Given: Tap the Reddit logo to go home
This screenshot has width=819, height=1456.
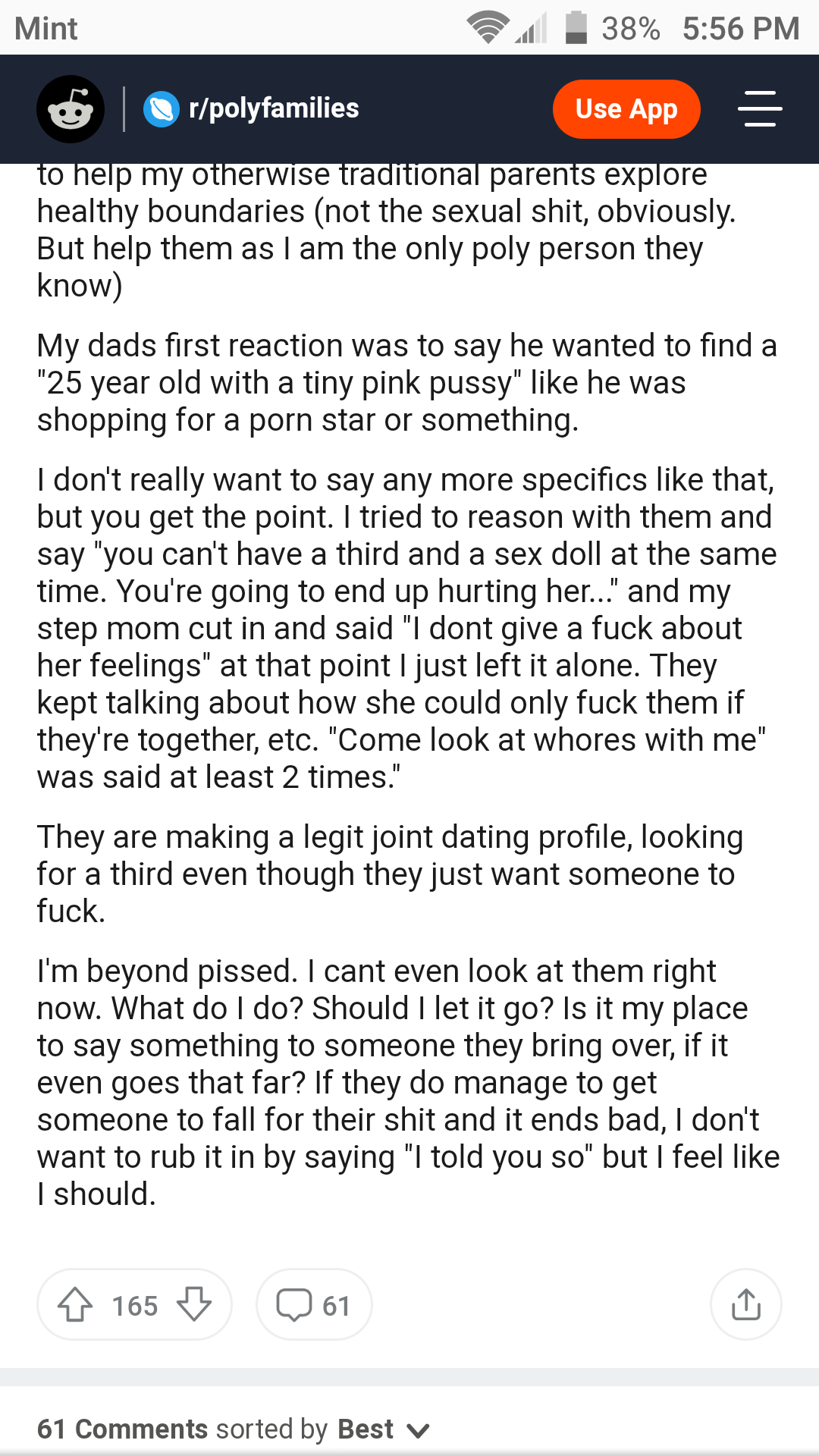Looking at the screenshot, I should click(71, 109).
